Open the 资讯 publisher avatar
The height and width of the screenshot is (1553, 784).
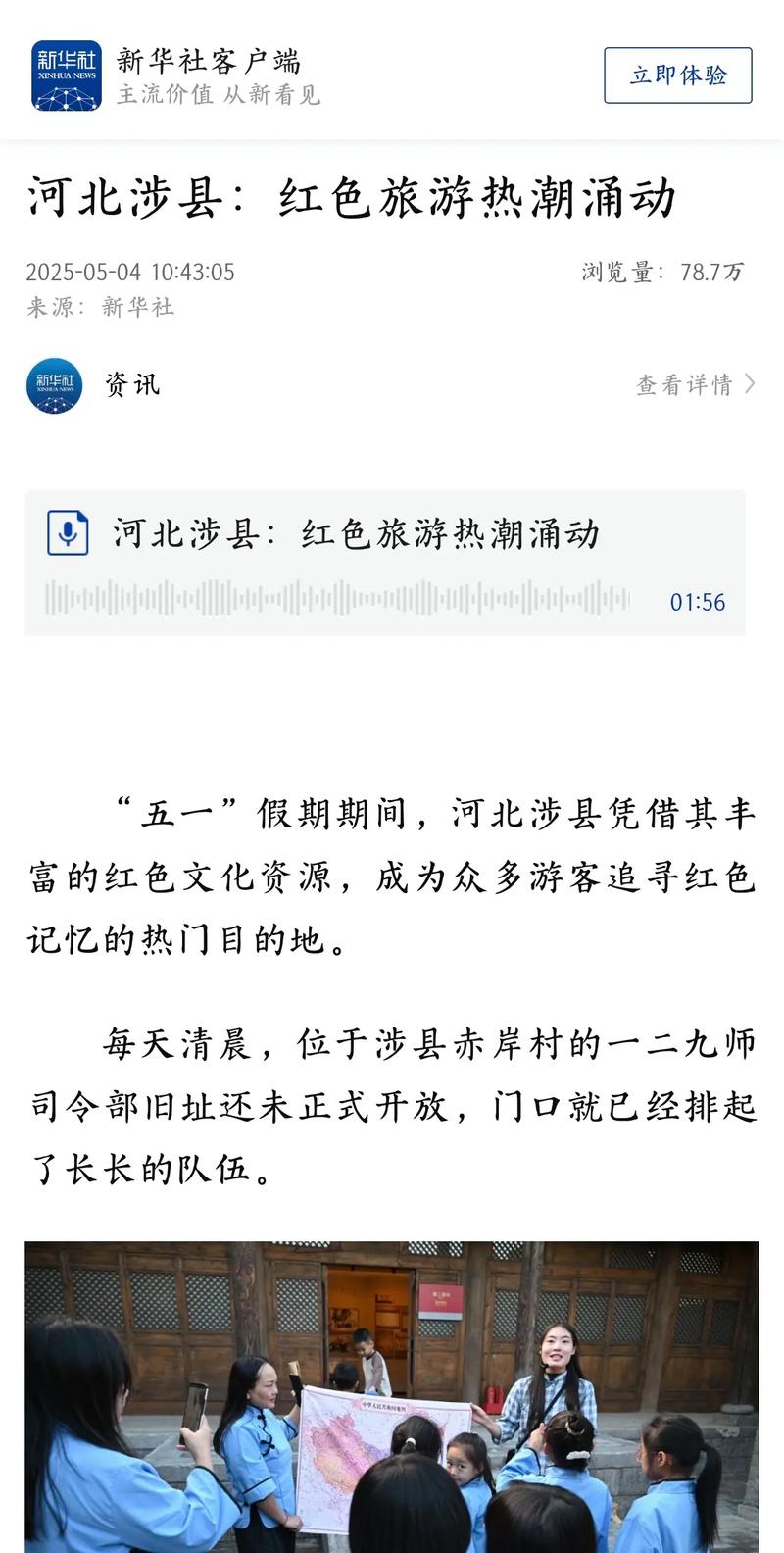click(54, 385)
